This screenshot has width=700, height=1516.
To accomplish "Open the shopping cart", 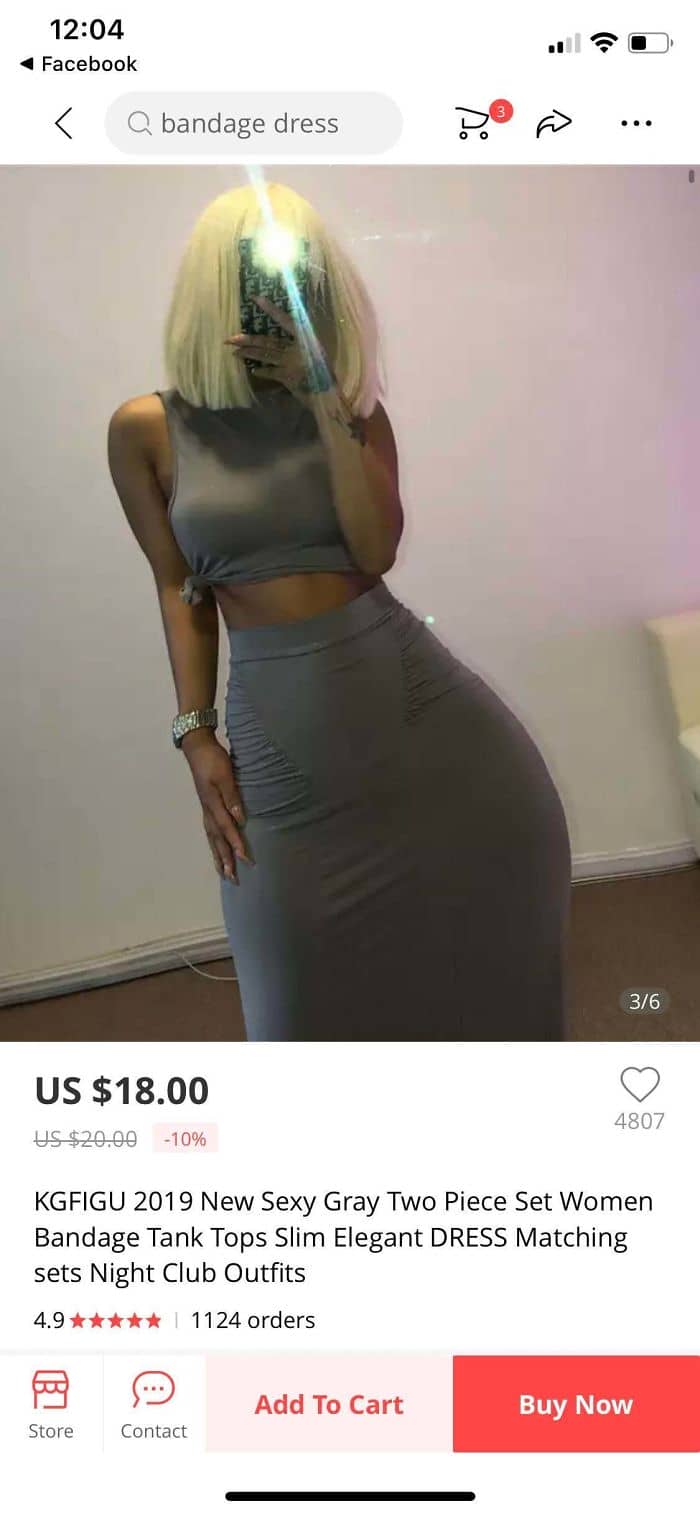I will pos(474,124).
